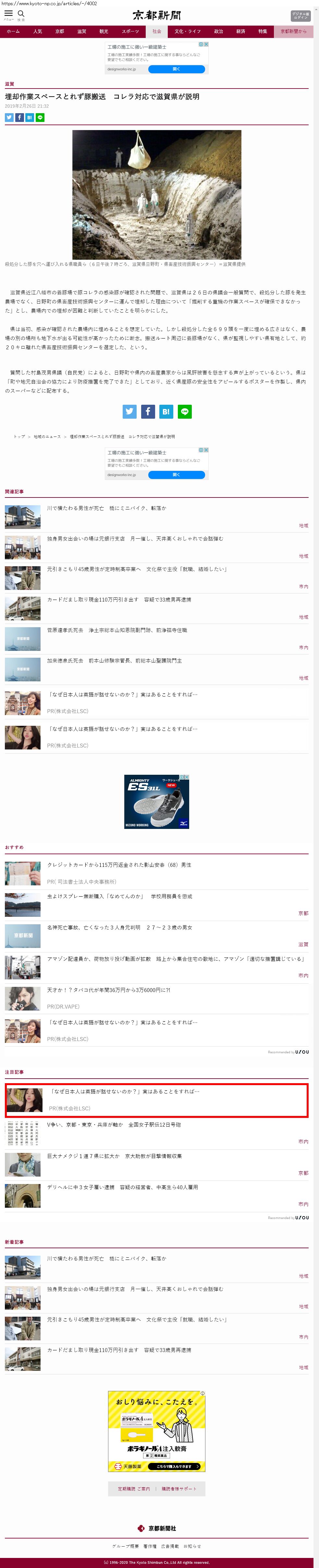Tap the デジタル版ログイン button

pyautogui.click(x=300, y=15)
